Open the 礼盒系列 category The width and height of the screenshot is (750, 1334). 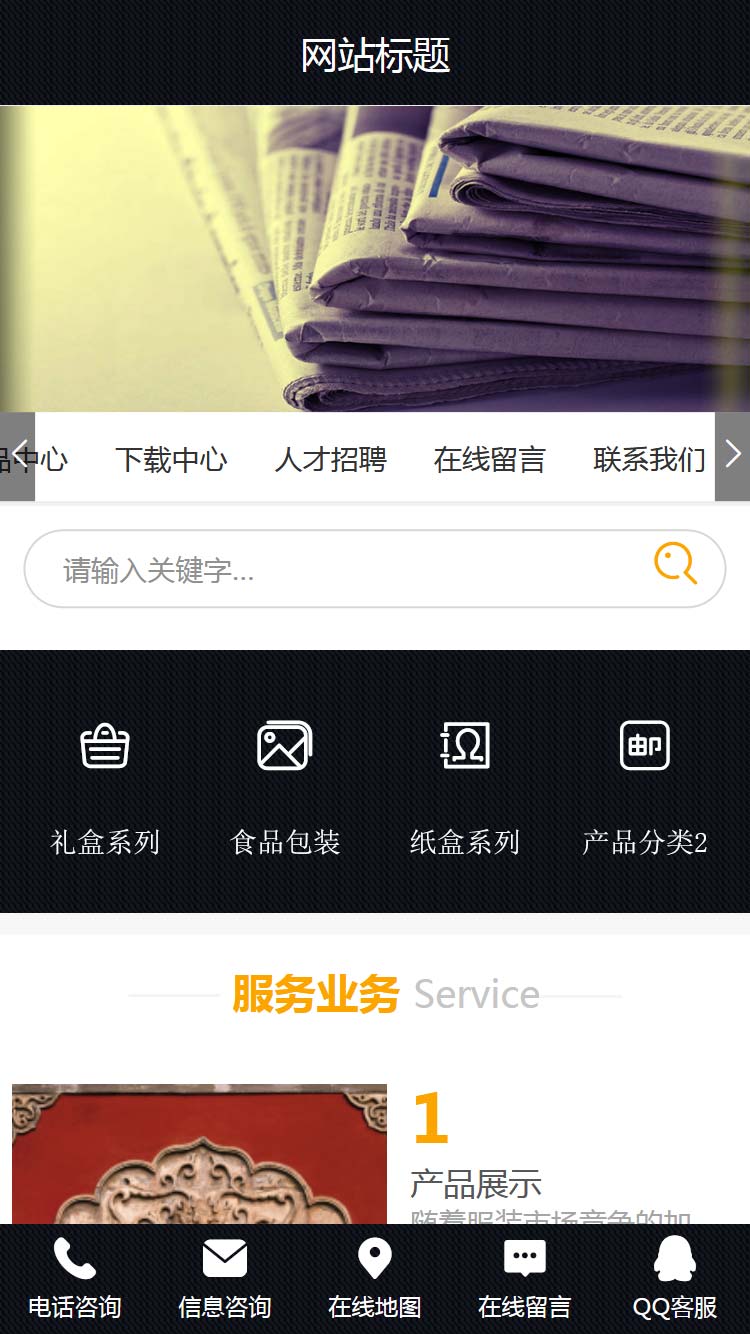tap(105, 785)
